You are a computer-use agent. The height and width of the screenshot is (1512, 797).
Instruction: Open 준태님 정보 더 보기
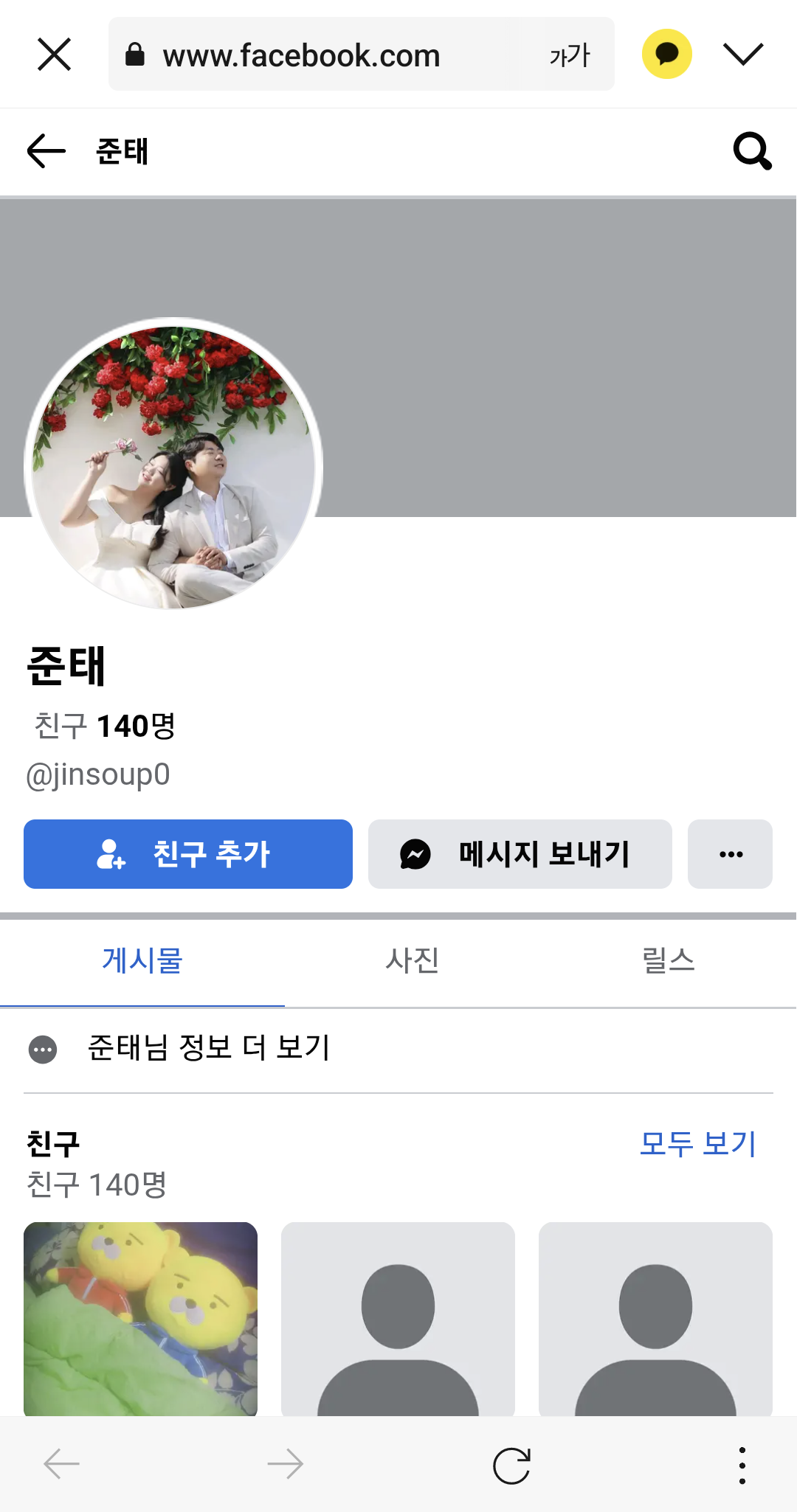[x=208, y=1048]
